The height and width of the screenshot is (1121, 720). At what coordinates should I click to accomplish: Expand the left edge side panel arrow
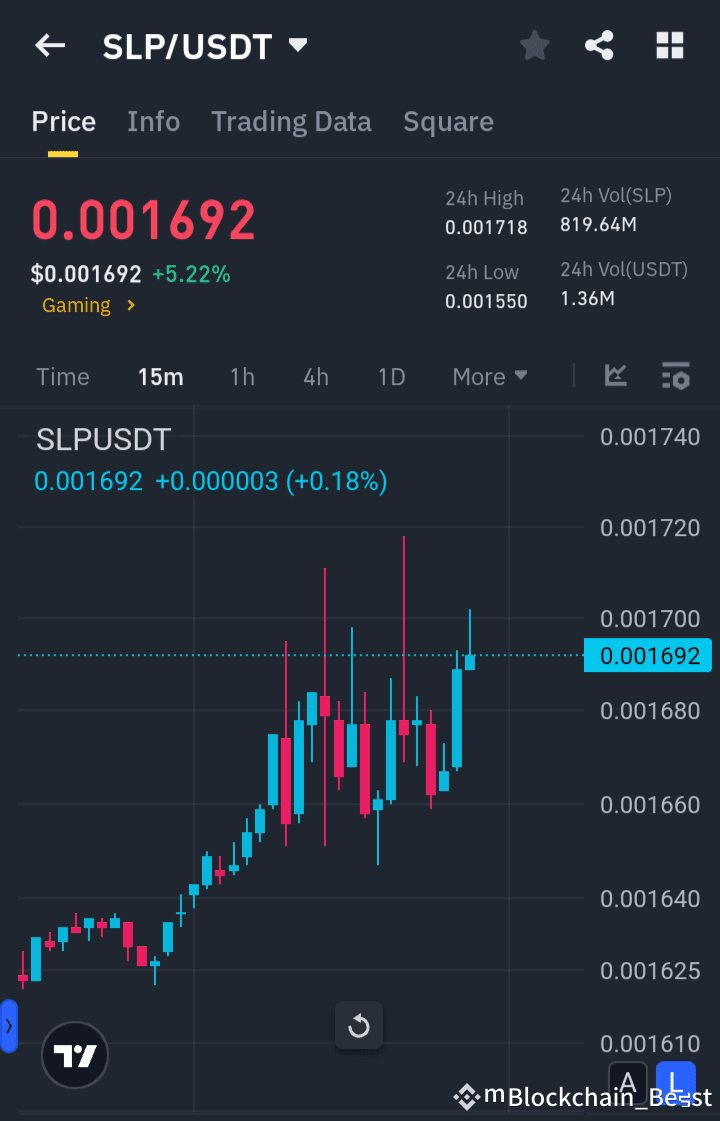[9, 1026]
